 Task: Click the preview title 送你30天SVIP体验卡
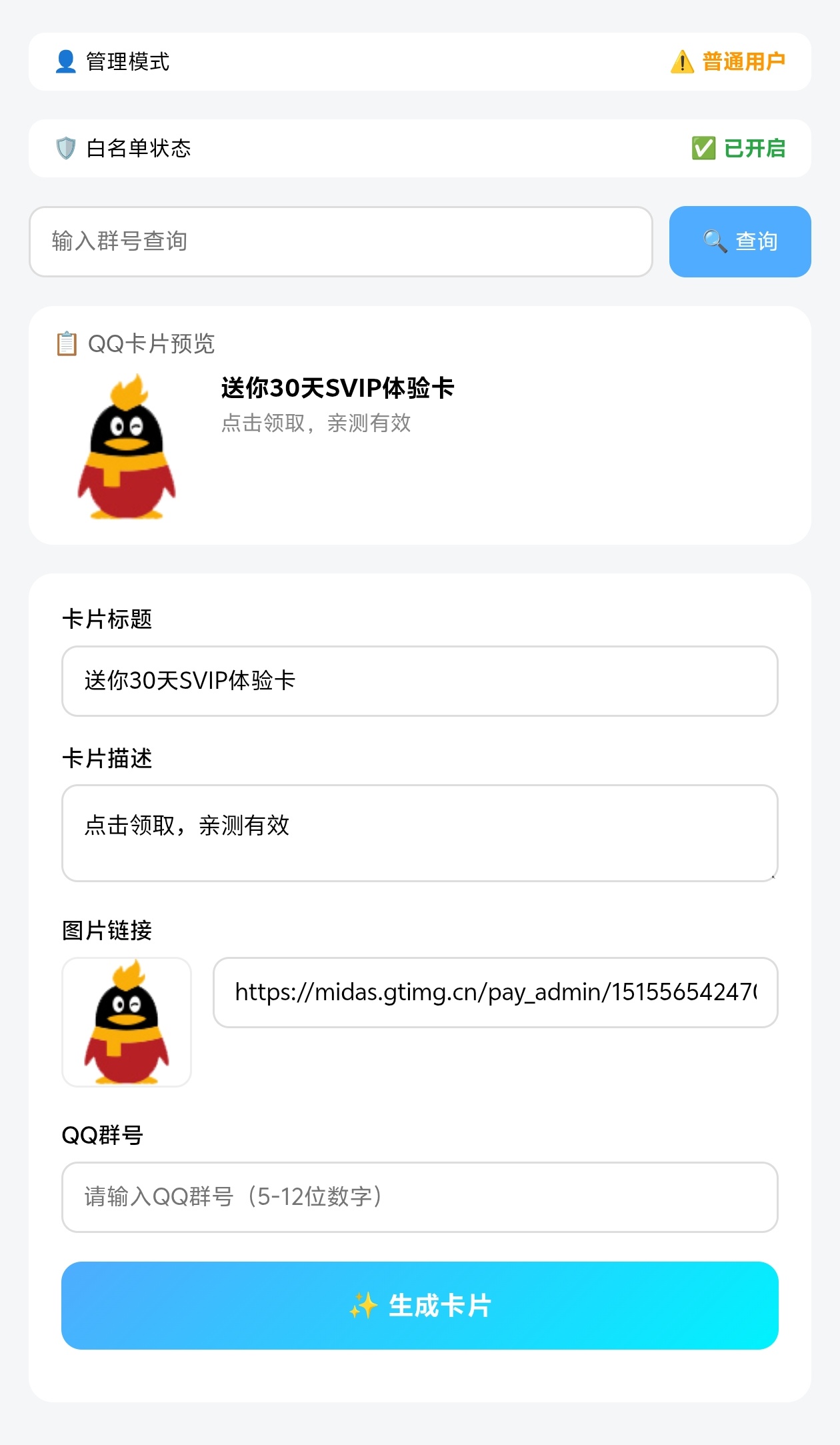pos(335,387)
